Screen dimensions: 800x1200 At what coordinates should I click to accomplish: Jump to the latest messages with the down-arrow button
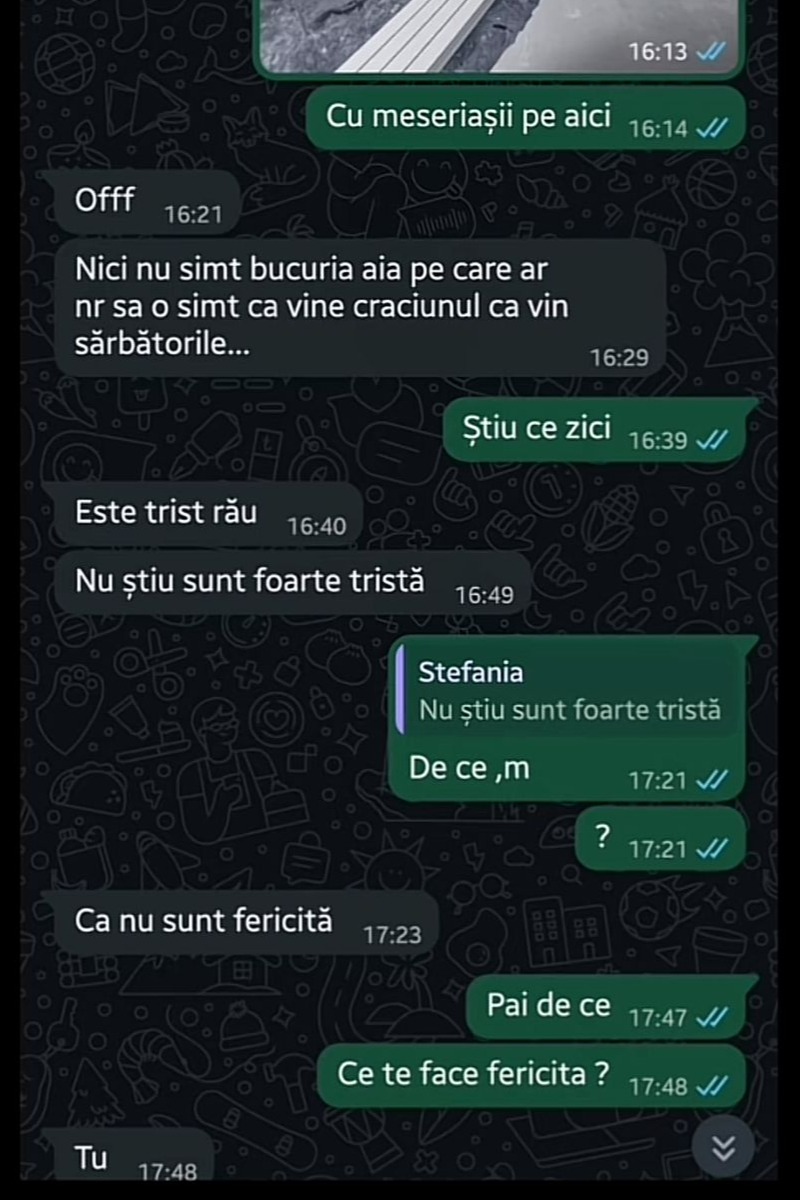723,1149
